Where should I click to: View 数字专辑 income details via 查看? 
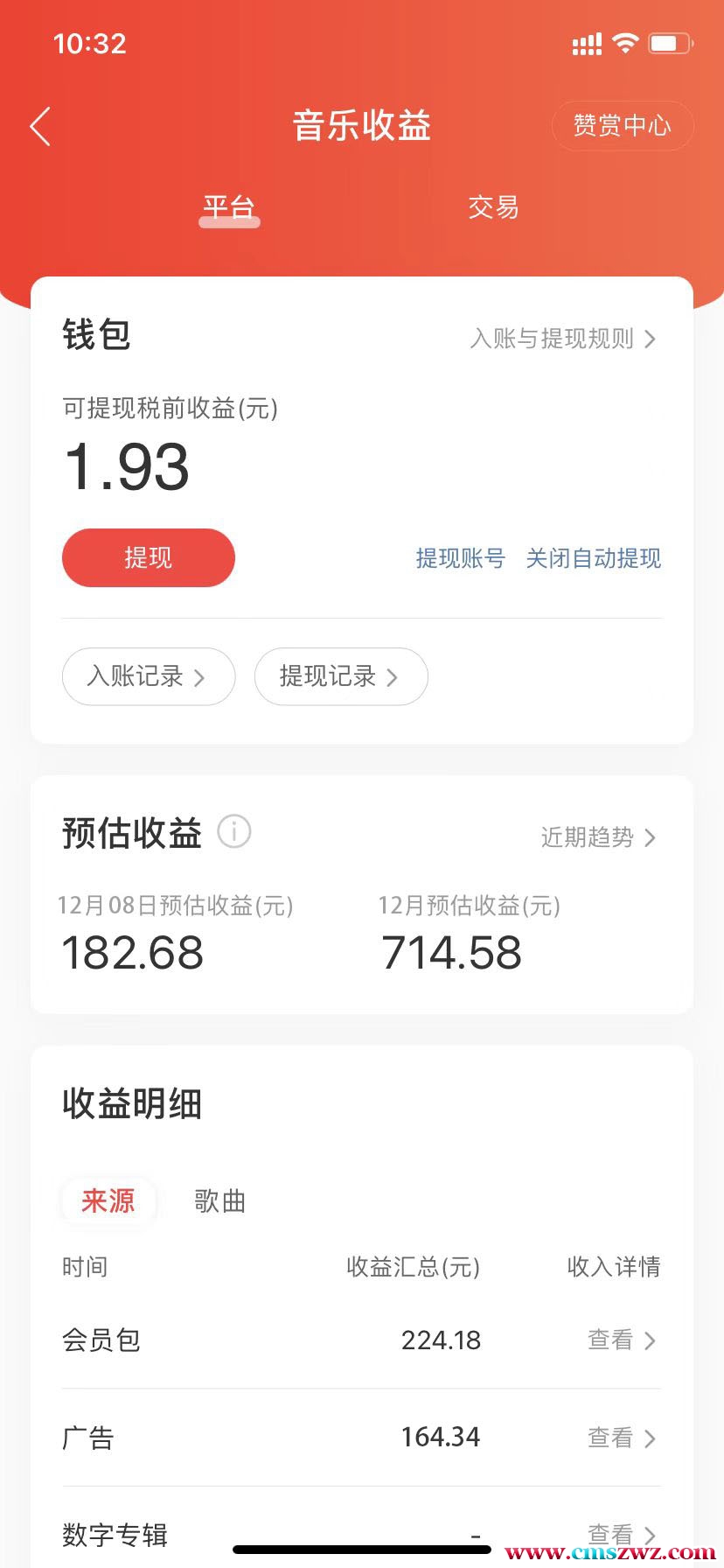(621, 1533)
